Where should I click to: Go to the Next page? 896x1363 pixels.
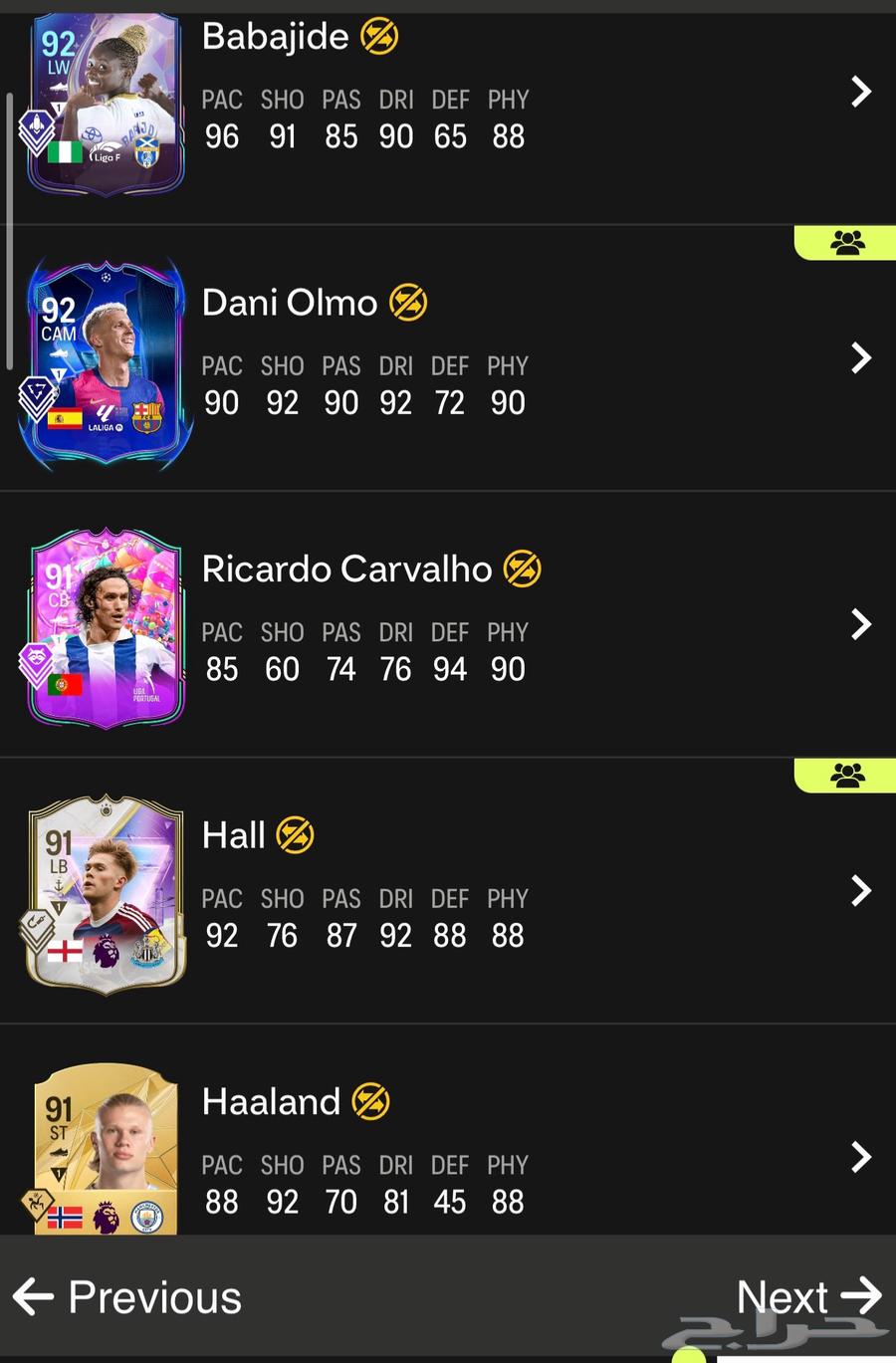808,1296
